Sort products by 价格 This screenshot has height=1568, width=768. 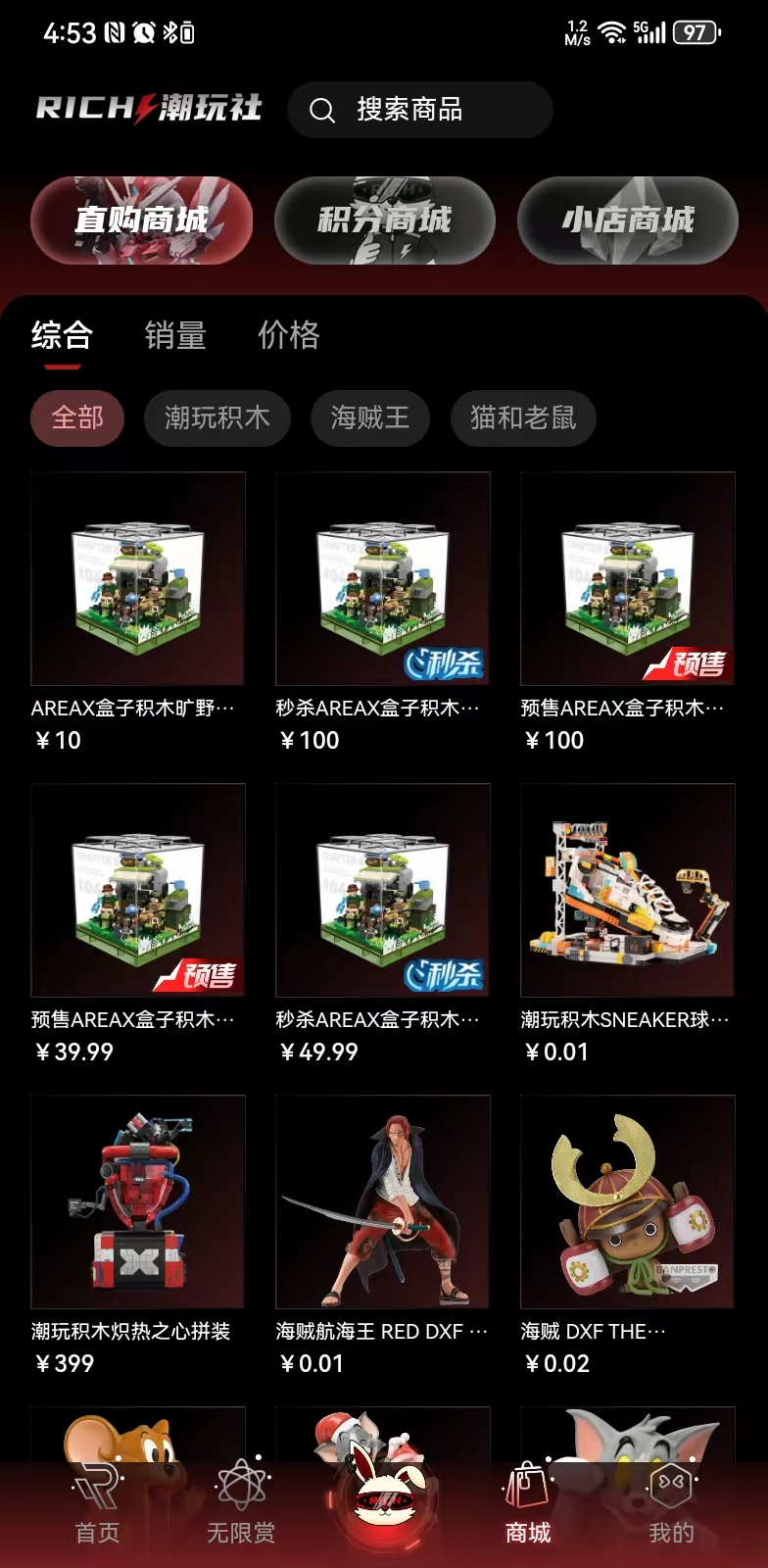click(x=289, y=335)
